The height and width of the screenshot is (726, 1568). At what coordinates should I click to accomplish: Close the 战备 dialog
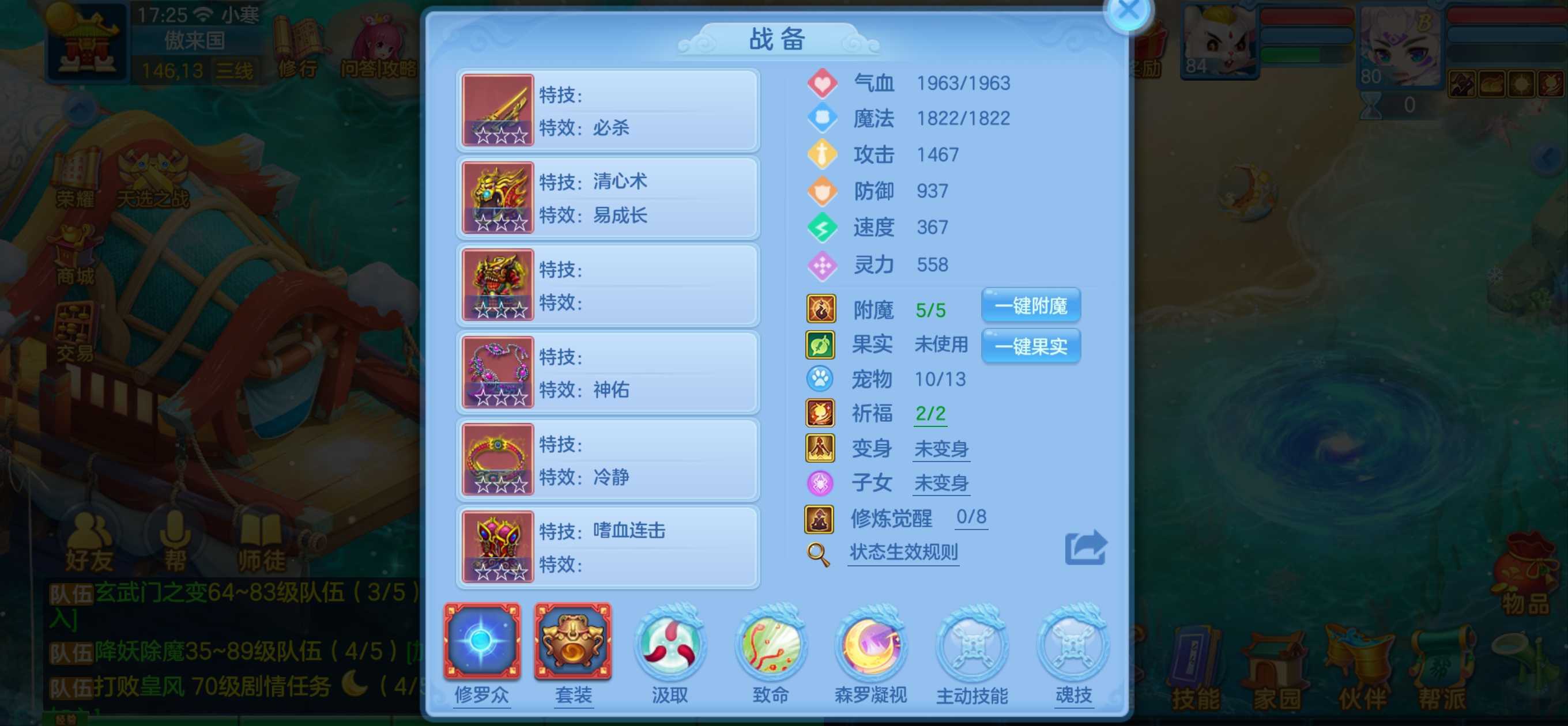click(x=1128, y=10)
